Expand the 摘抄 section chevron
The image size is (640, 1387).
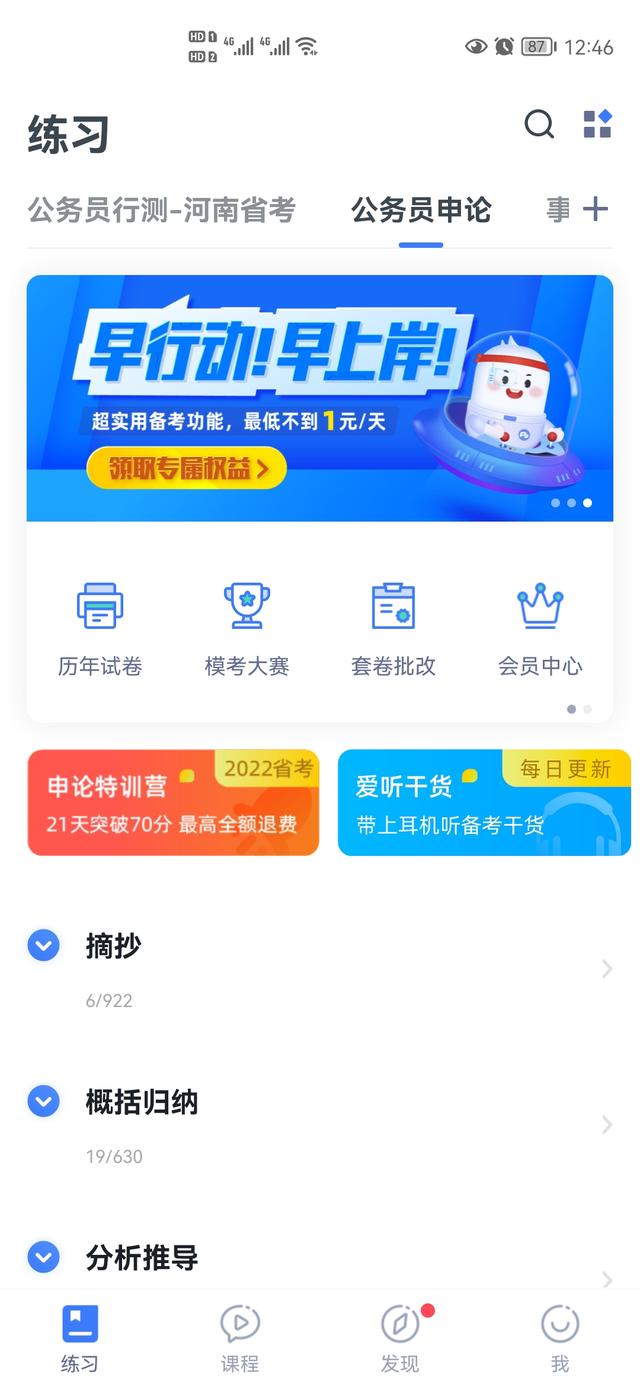click(x=43, y=945)
